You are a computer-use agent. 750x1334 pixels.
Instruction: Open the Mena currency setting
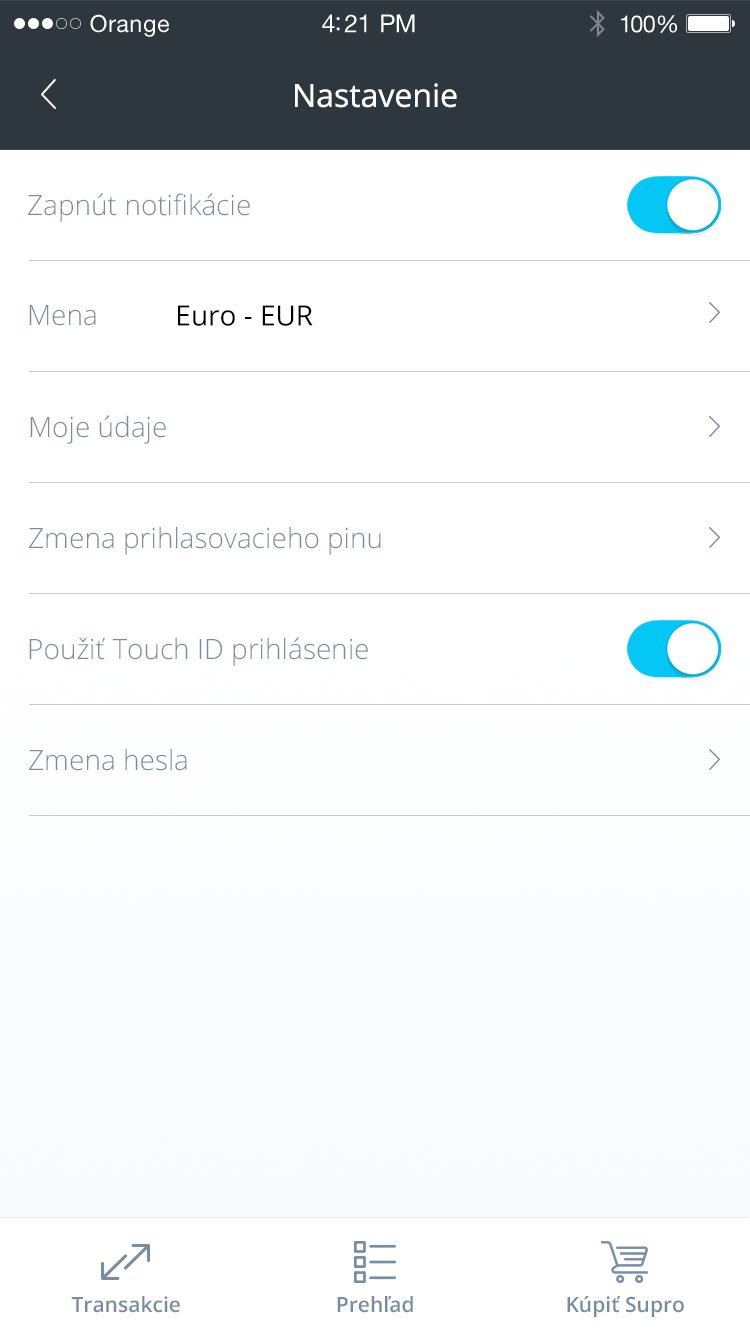(375, 316)
